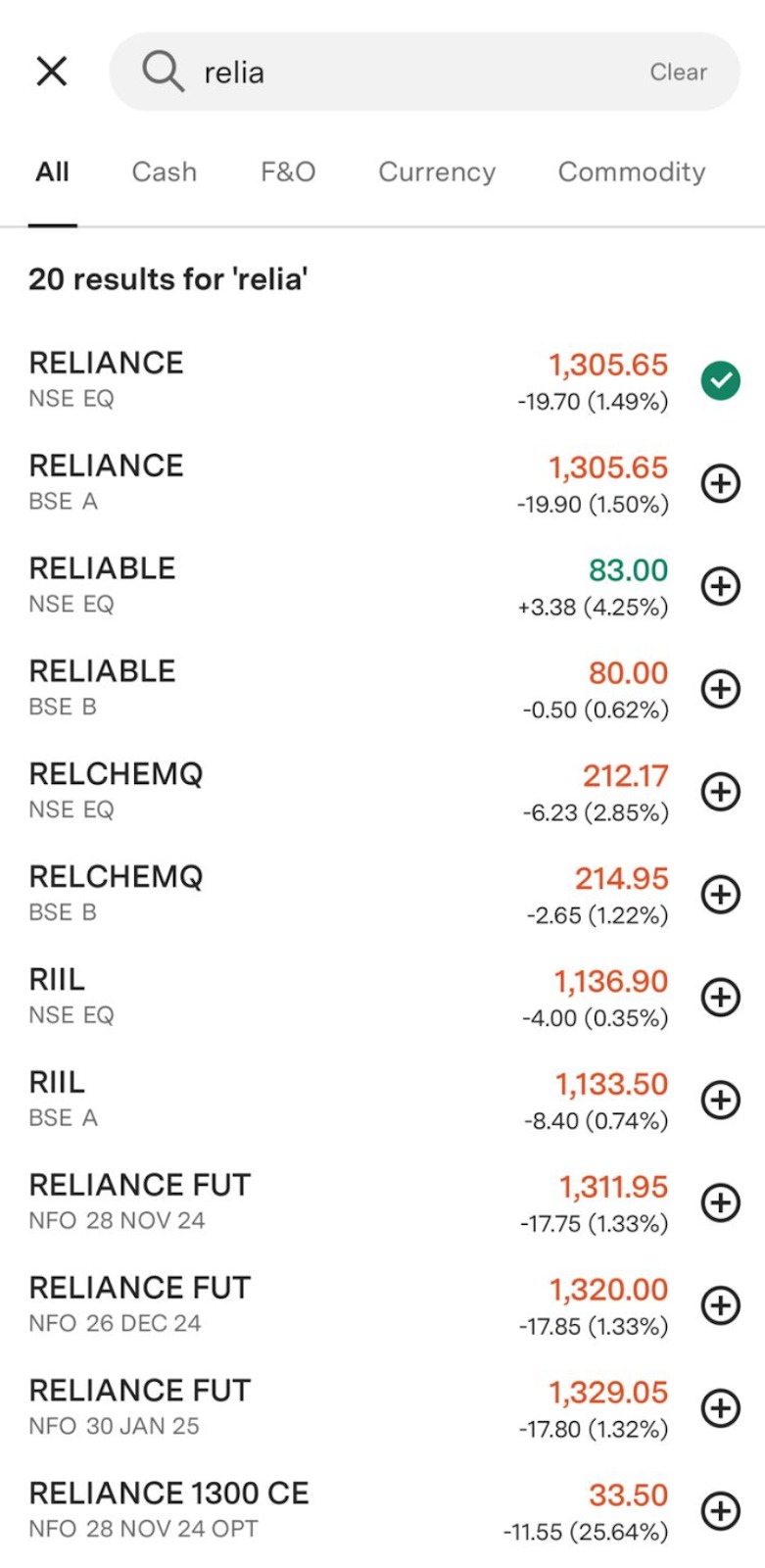Add RELIABLE NSE EQ to watchlist
Viewport: 765px width, 1568px height.
pyautogui.click(x=721, y=586)
